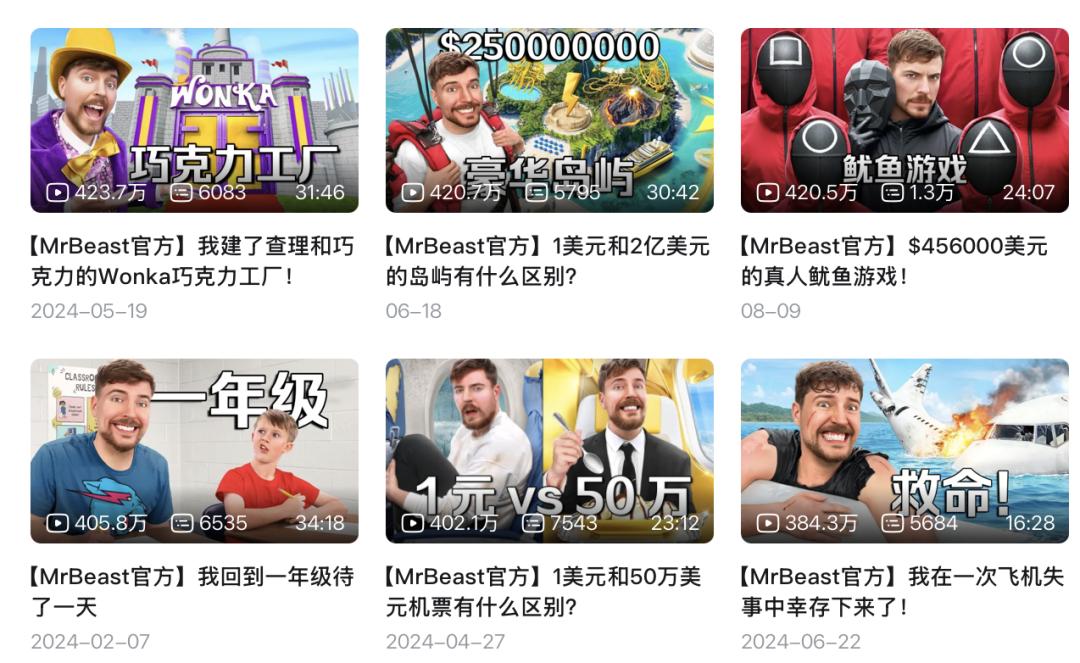Viewport: 1080px width, 663px height.
Task: Open the Wonka巧克力工厂 video
Action: pos(194,120)
